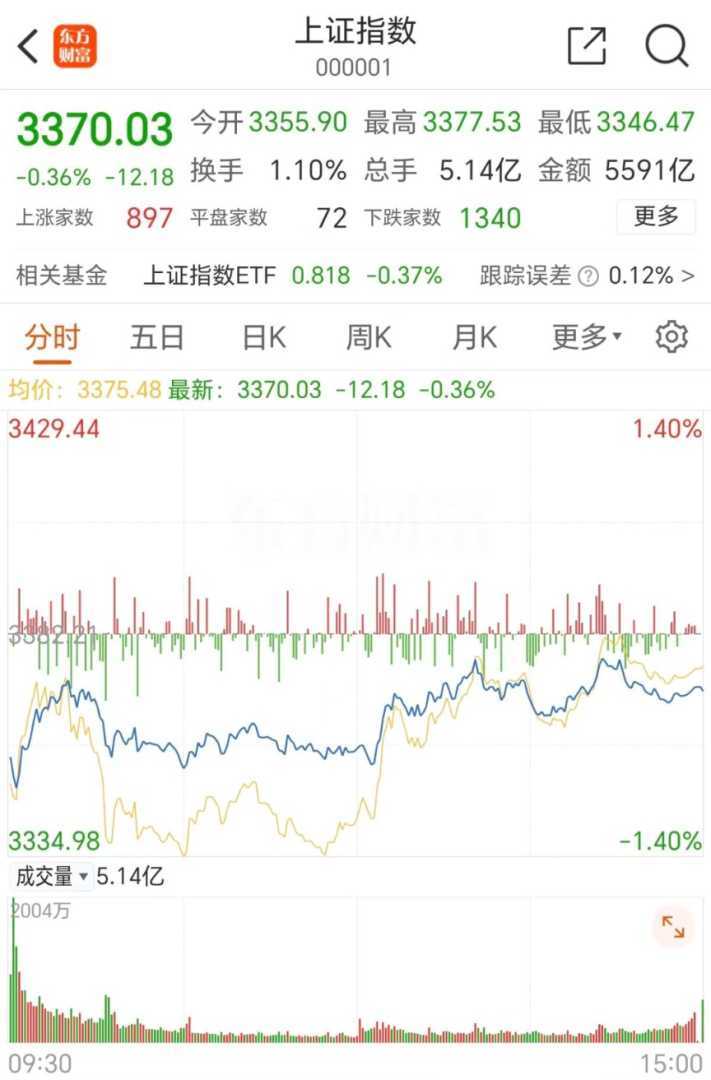Change the 成交量 indicator dropdown
The height and width of the screenshot is (1080, 711).
51,878
